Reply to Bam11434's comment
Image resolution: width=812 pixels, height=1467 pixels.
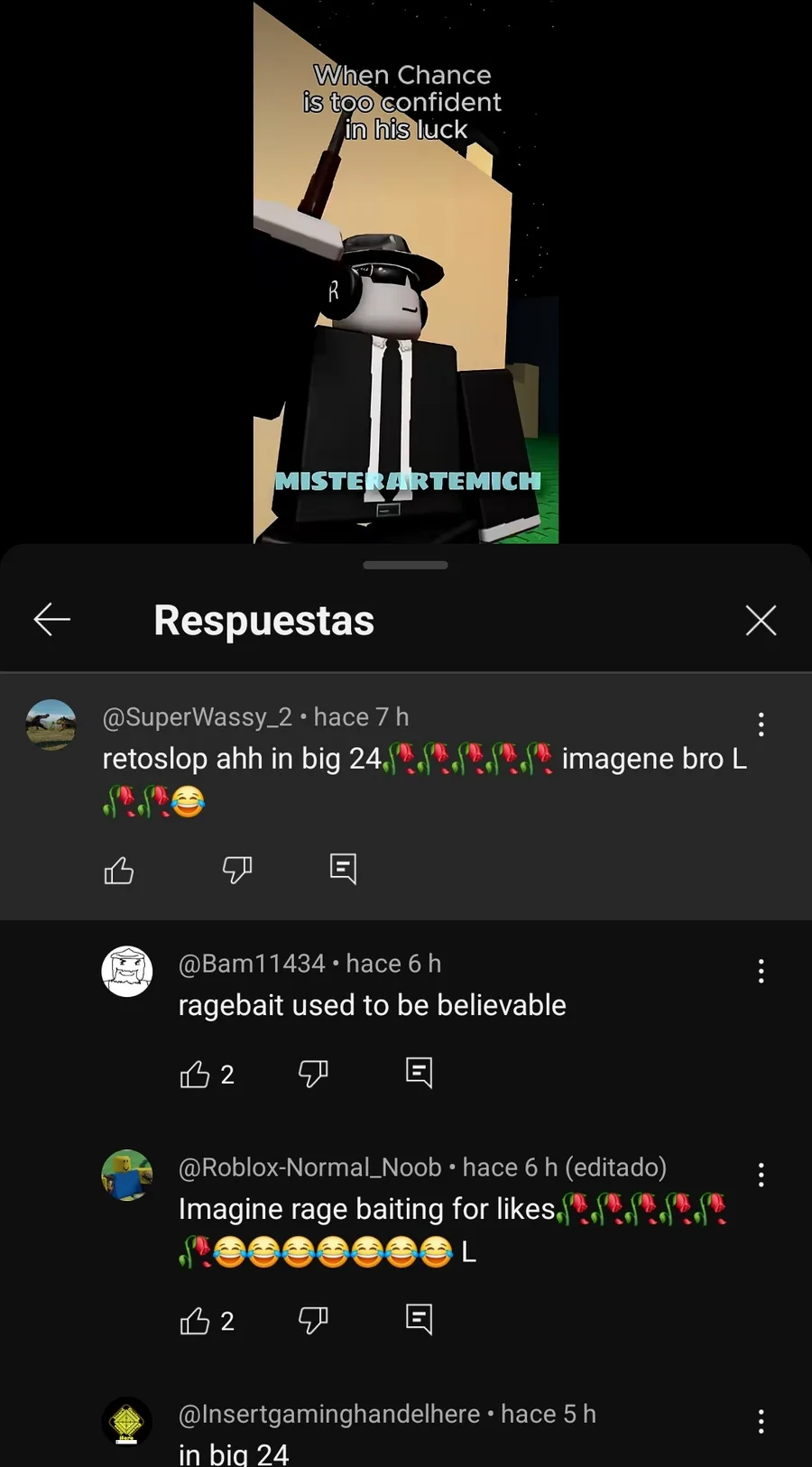pyautogui.click(x=419, y=1073)
